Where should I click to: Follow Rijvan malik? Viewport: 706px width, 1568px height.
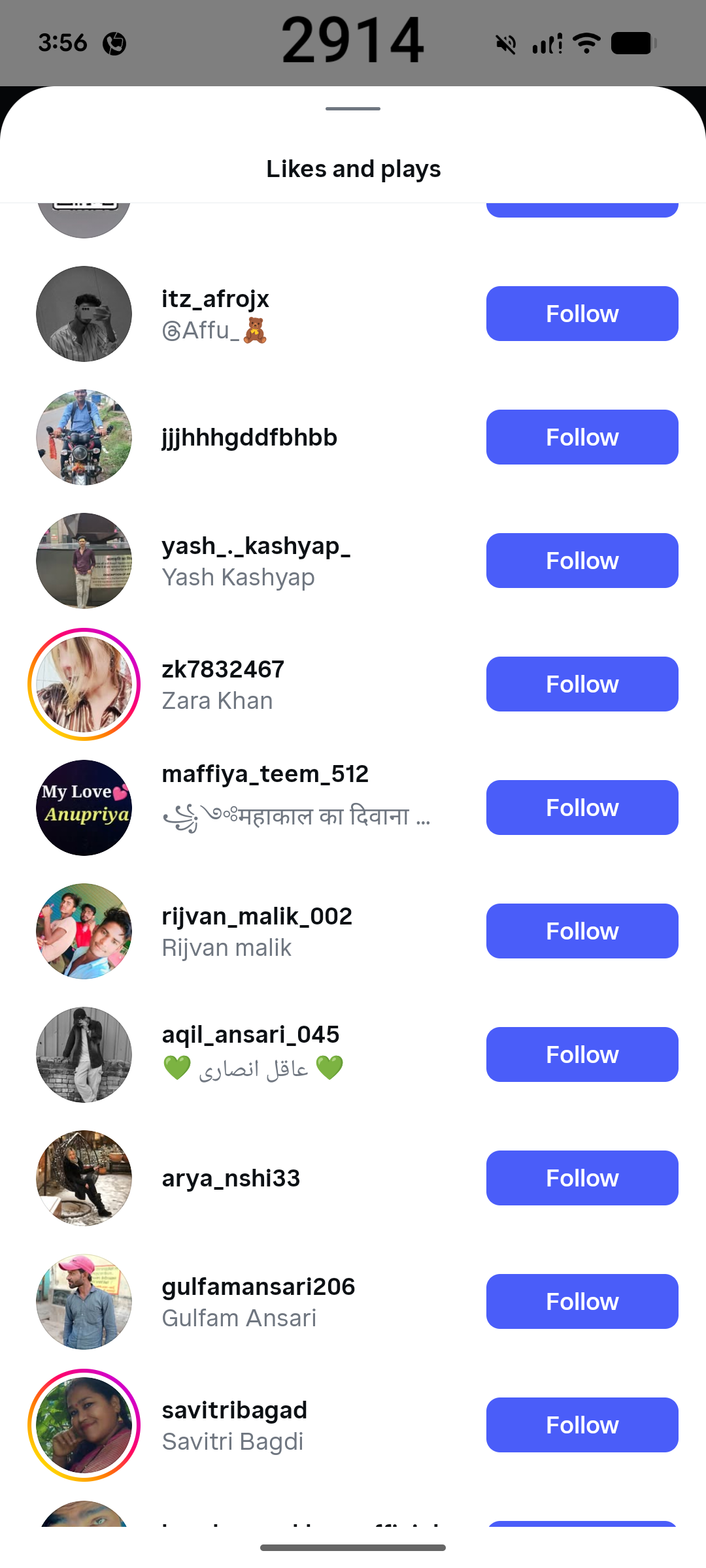(582, 931)
